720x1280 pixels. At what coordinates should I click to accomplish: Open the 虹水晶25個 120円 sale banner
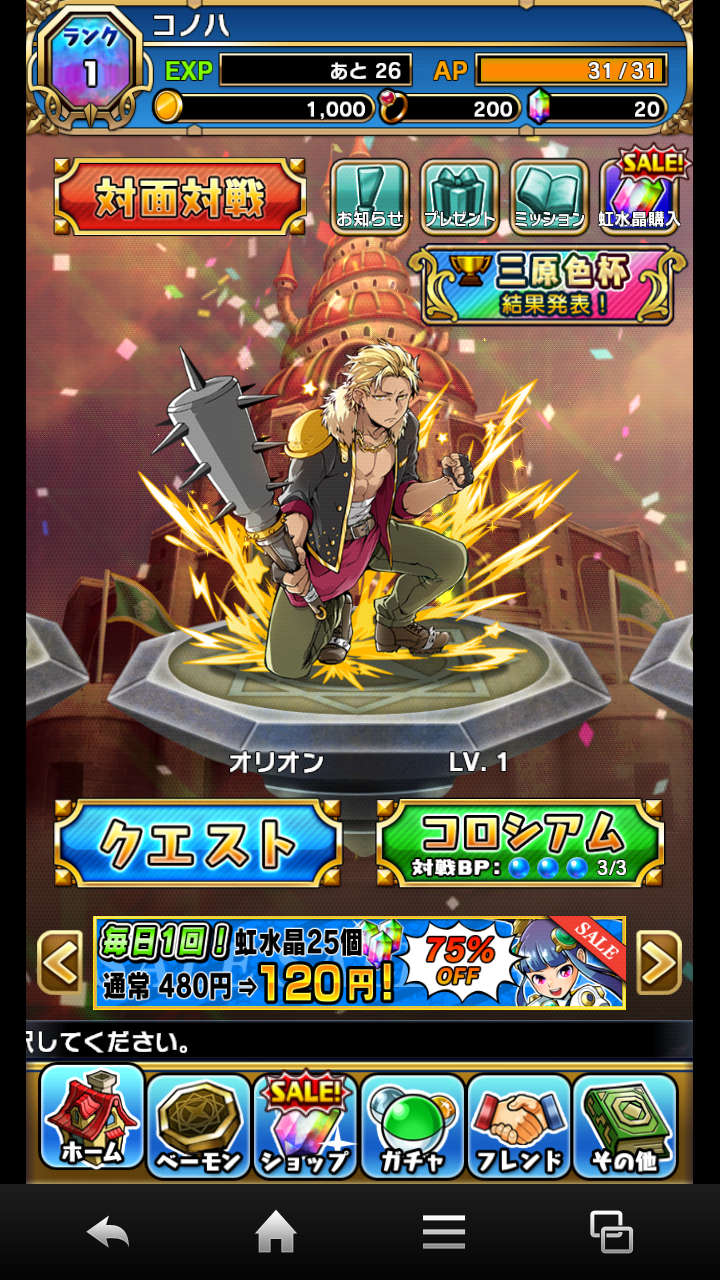pyautogui.click(x=360, y=963)
